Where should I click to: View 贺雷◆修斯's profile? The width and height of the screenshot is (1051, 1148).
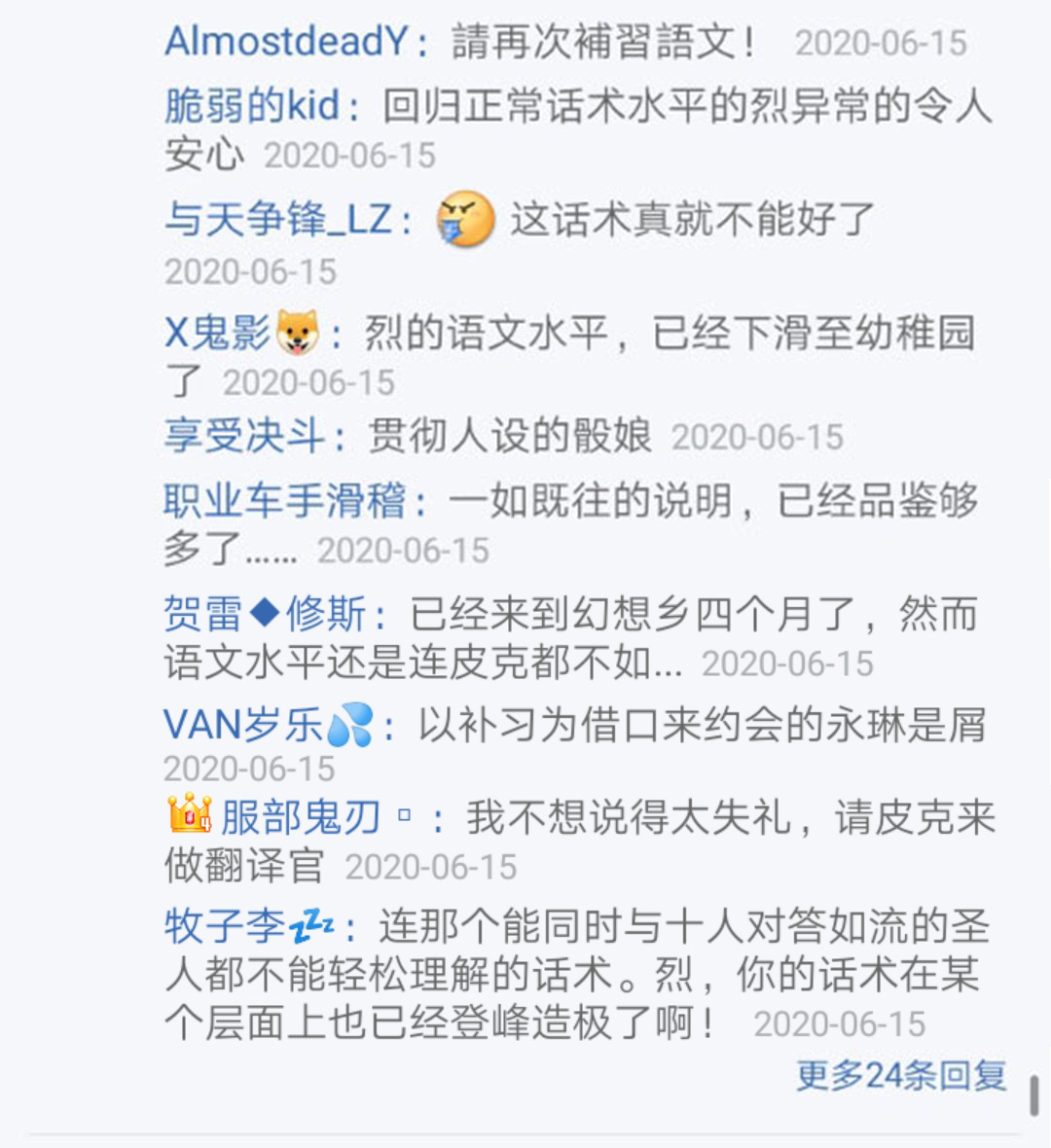[265, 614]
